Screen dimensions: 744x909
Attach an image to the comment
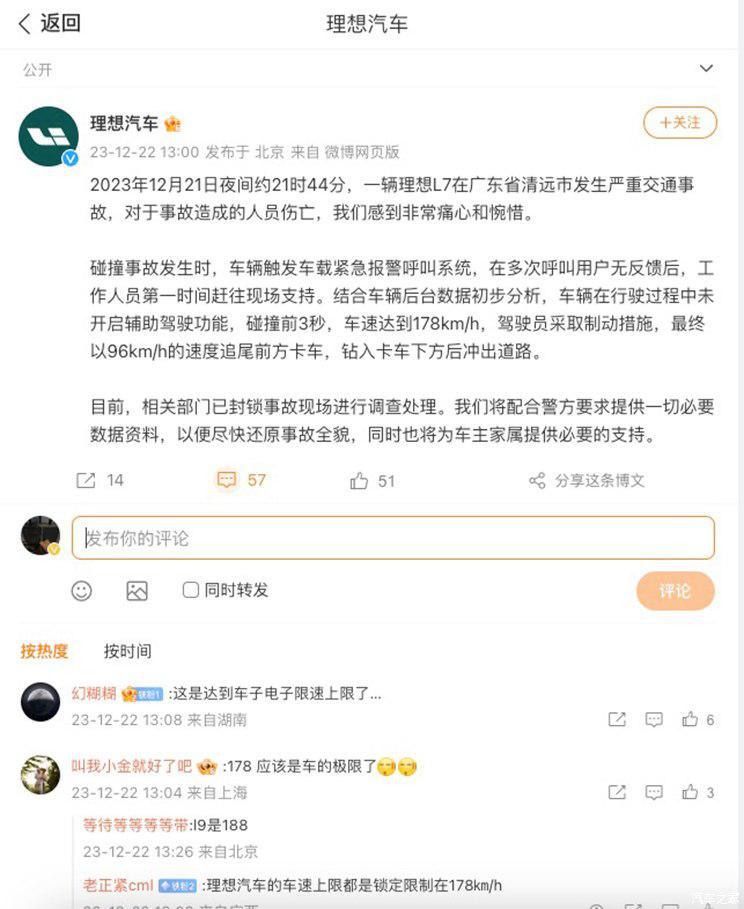[137, 590]
